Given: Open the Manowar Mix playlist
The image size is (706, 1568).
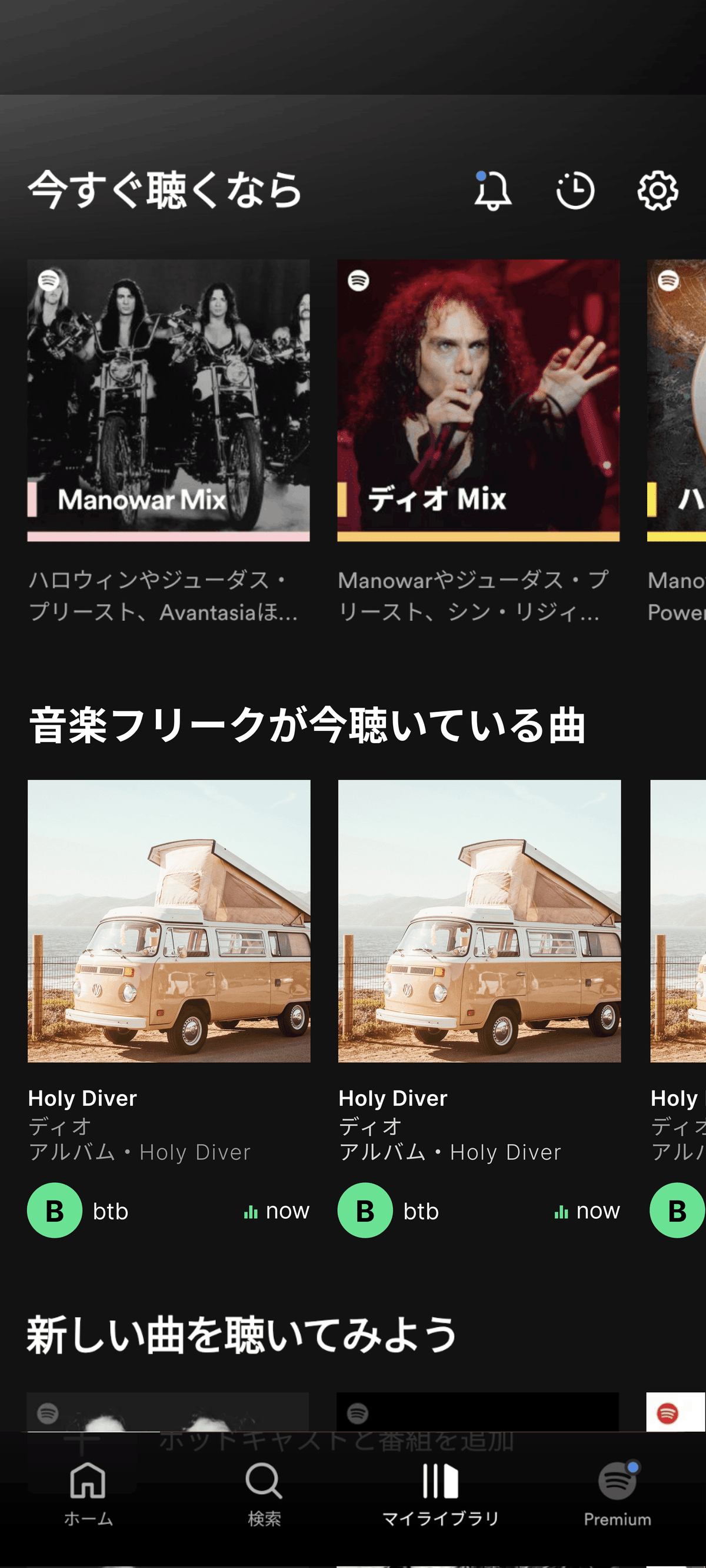Looking at the screenshot, I should click(x=169, y=400).
